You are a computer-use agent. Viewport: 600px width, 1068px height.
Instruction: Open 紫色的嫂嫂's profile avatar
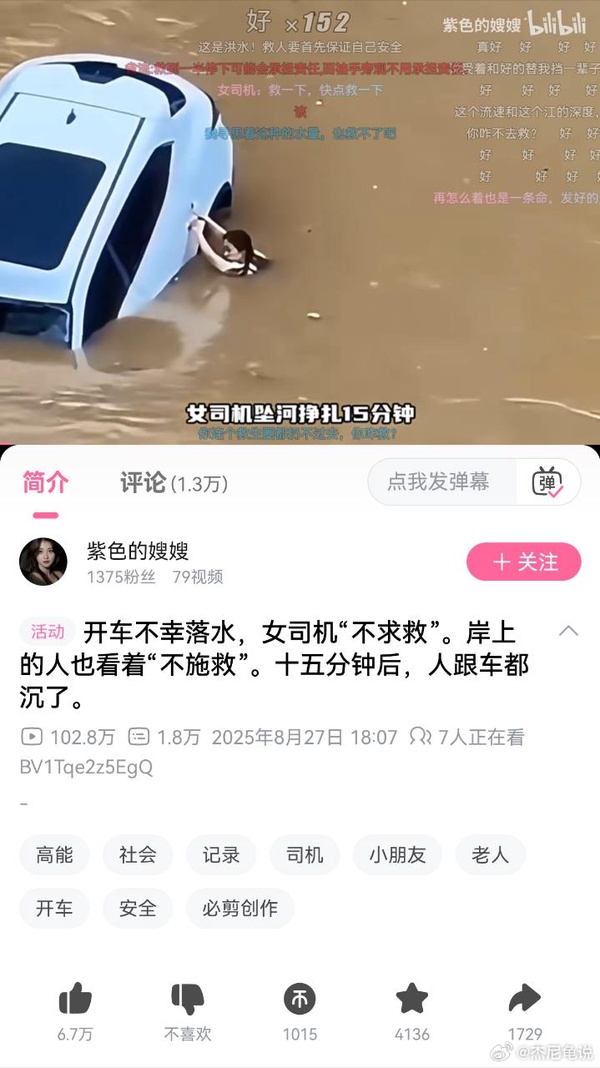point(43,562)
